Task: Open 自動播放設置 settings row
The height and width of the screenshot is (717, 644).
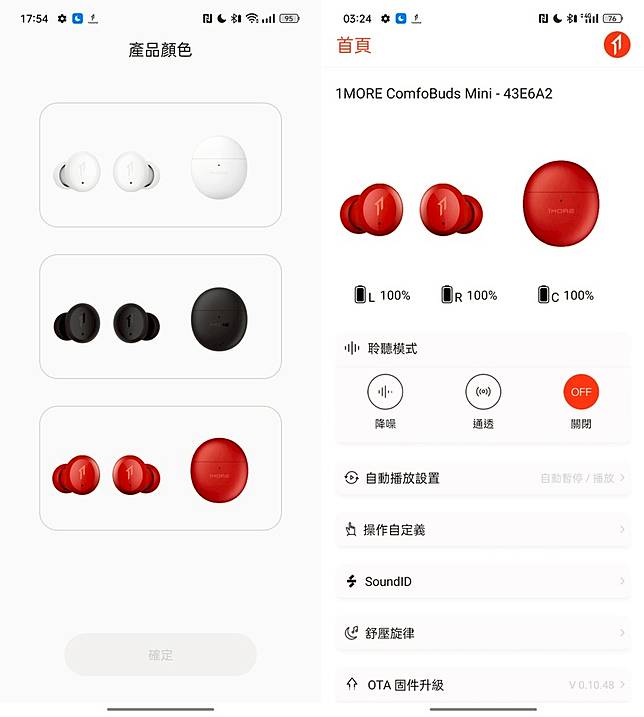Action: click(x=483, y=478)
